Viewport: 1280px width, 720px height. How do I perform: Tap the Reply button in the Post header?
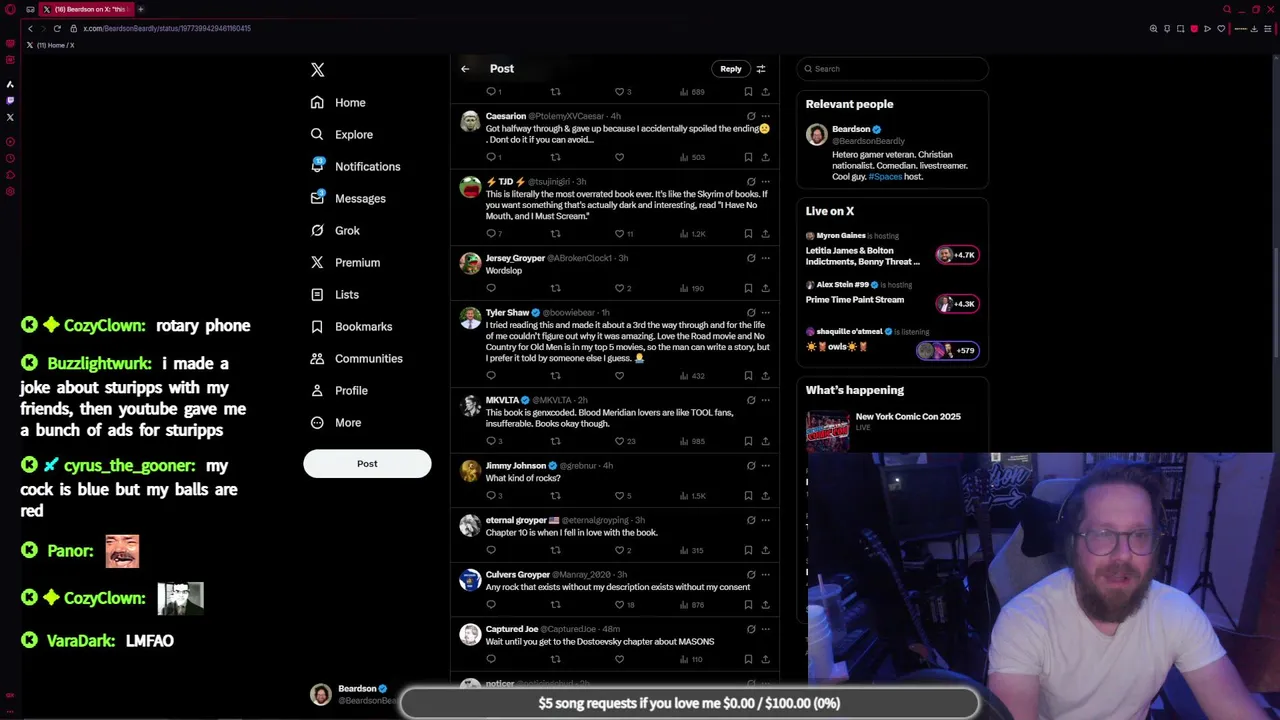tap(731, 69)
